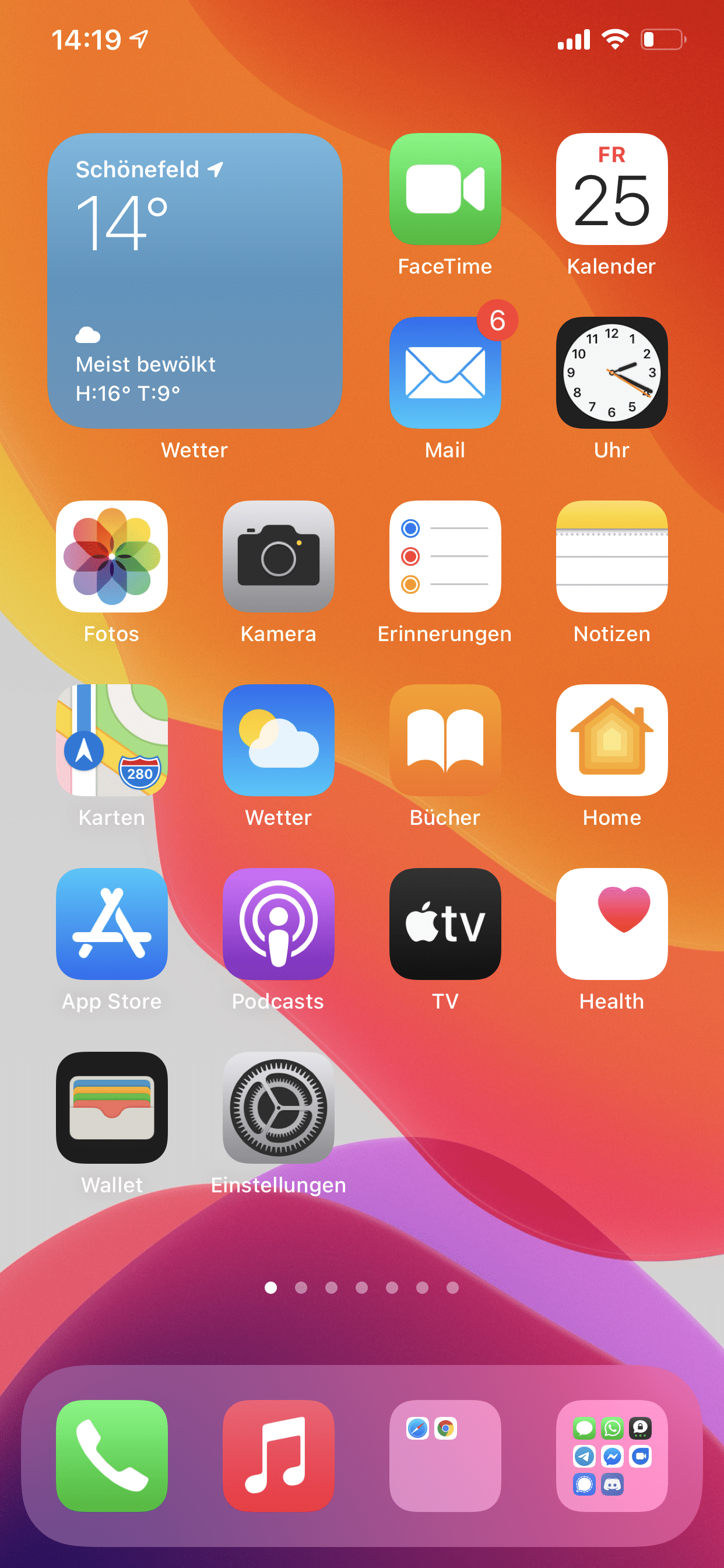The width and height of the screenshot is (724, 1568).
Task: Open the Schönefeld weather widget
Action: 195,281
